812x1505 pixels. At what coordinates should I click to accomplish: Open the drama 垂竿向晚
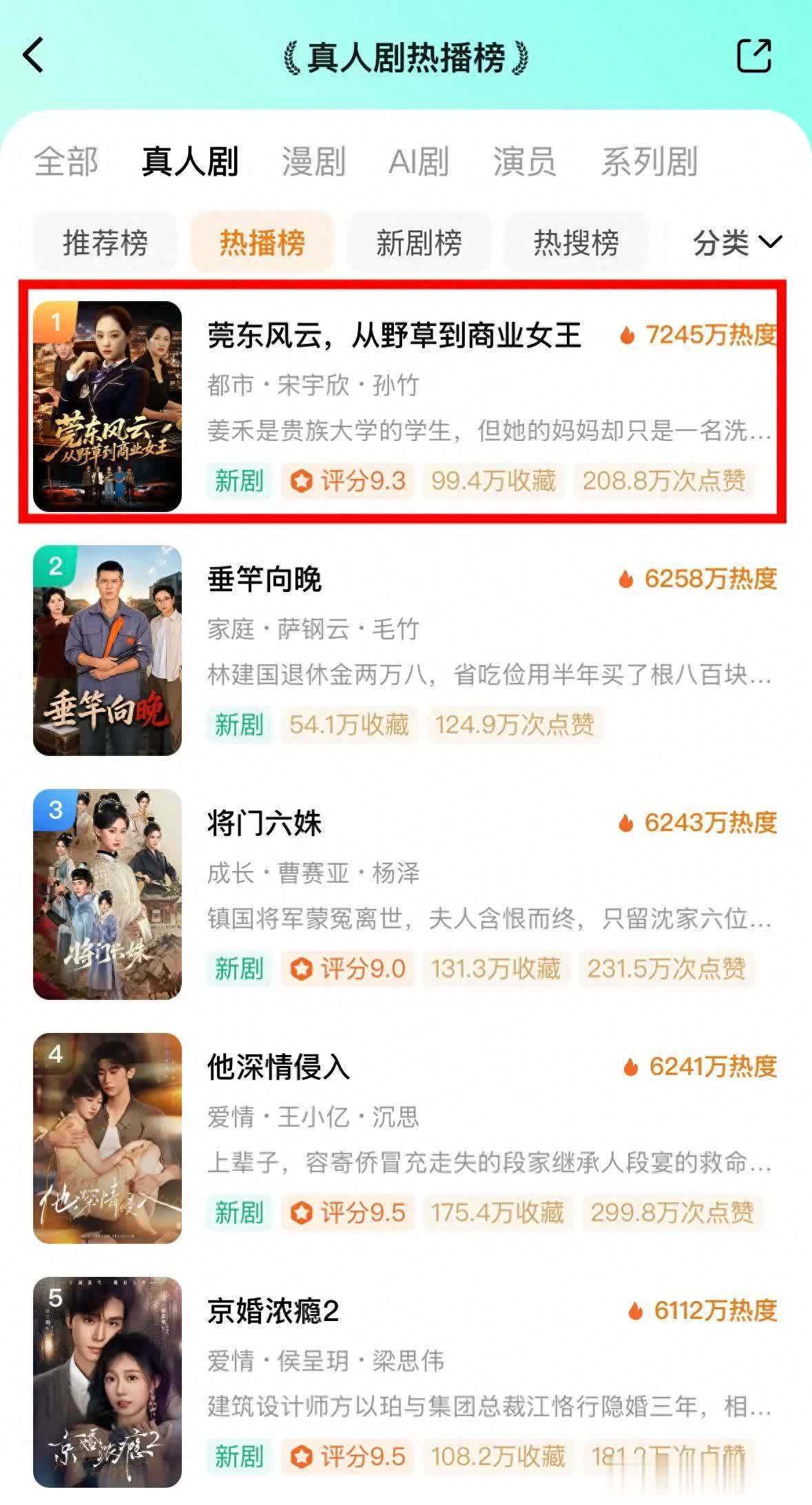(405, 650)
